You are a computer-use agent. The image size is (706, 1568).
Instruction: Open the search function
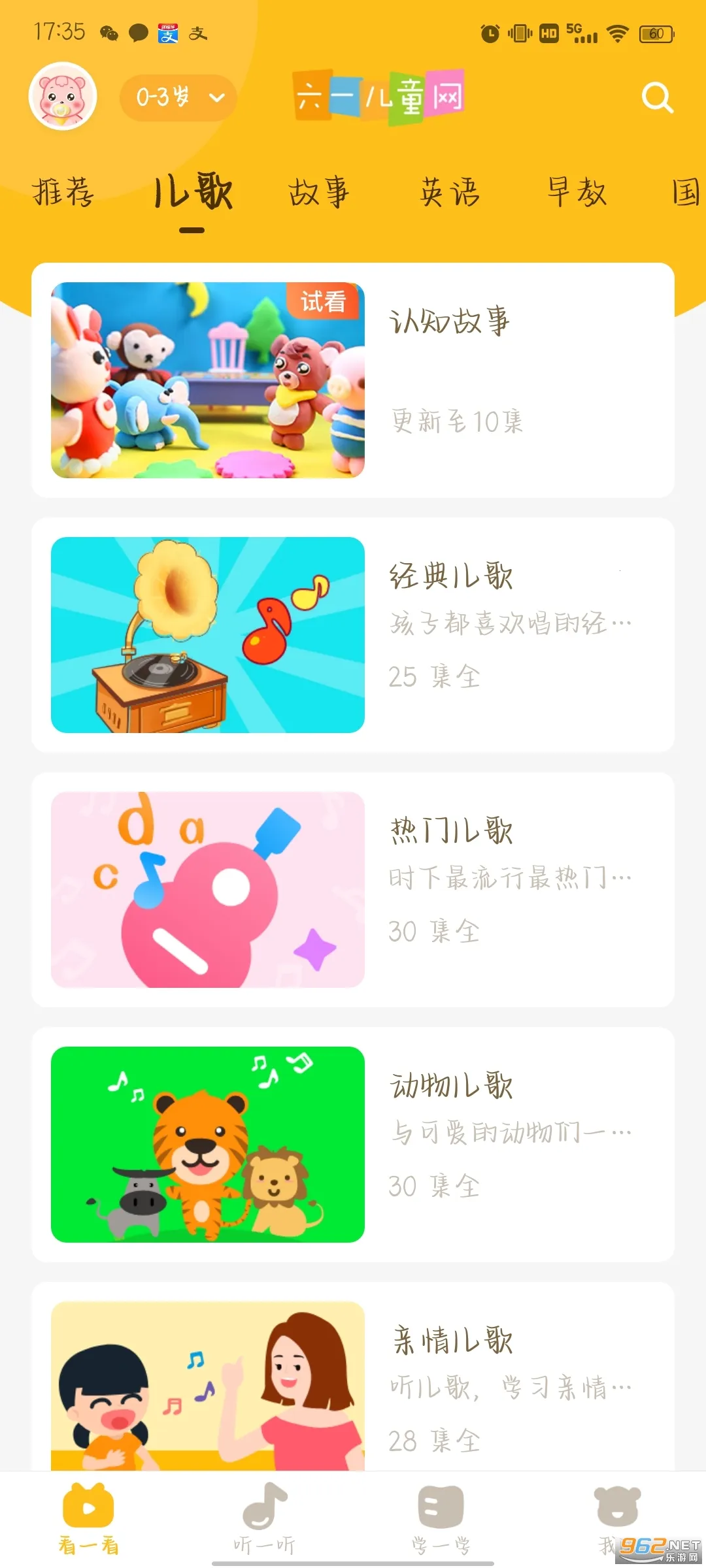click(658, 98)
